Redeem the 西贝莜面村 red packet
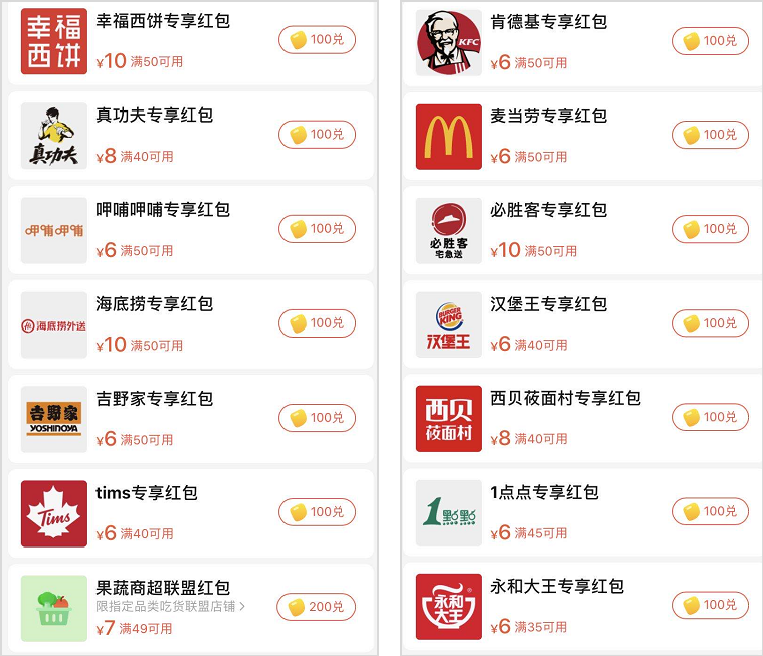This screenshot has height=656, width=763. click(x=710, y=417)
